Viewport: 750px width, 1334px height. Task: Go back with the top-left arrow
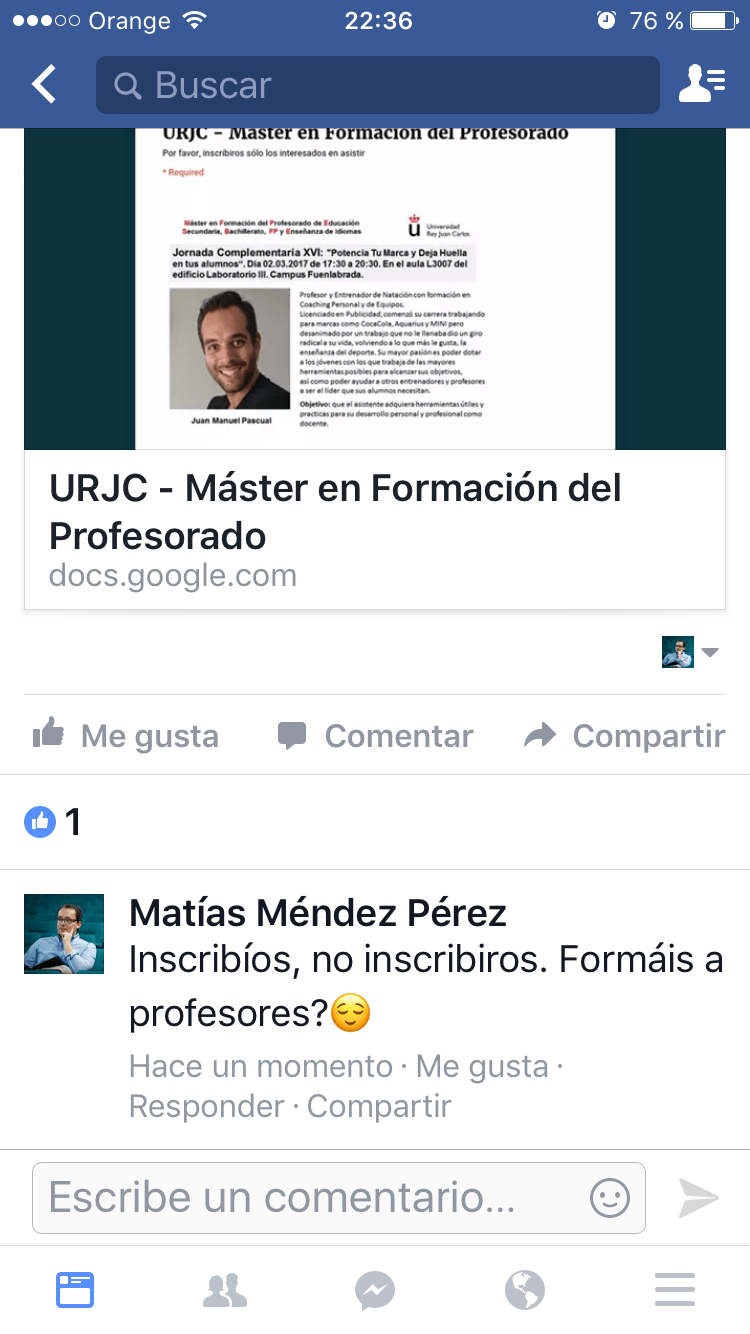coord(44,85)
